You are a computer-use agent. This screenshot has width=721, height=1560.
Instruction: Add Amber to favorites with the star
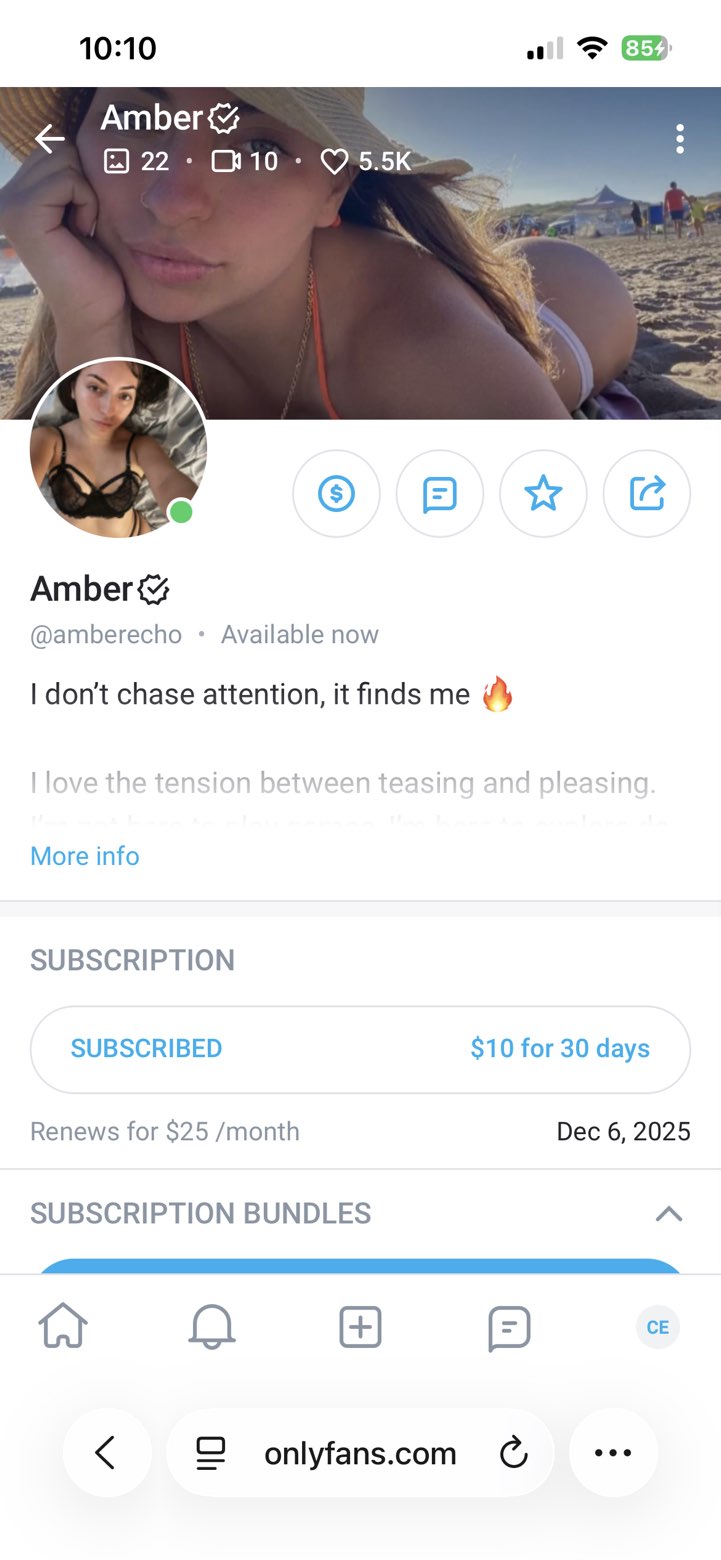click(x=543, y=494)
